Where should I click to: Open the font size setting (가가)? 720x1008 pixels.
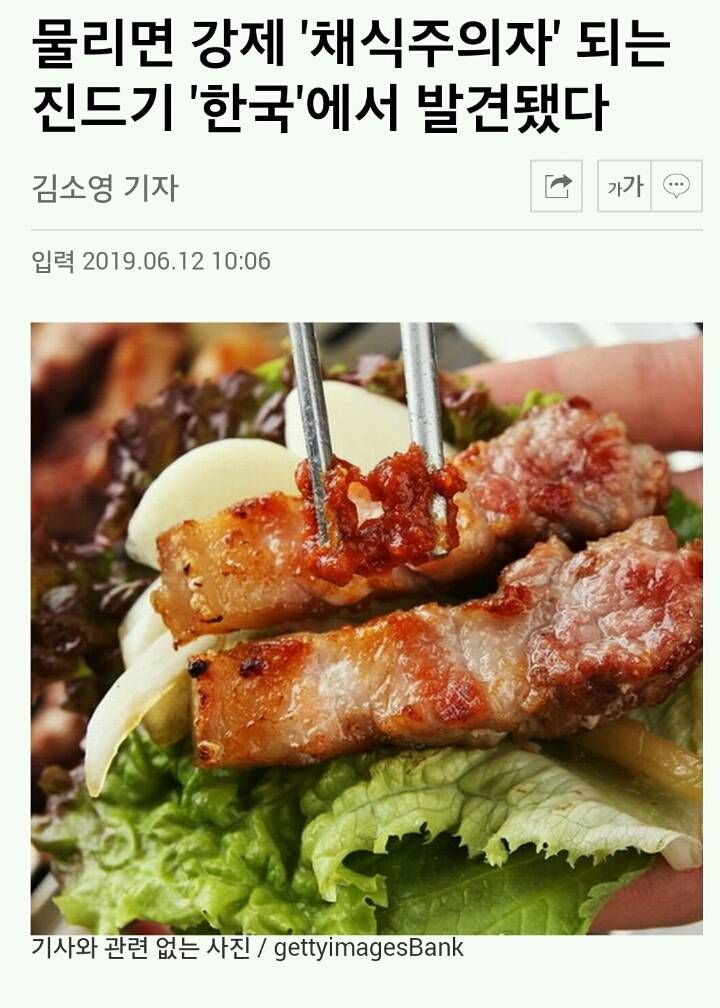[x=625, y=186]
